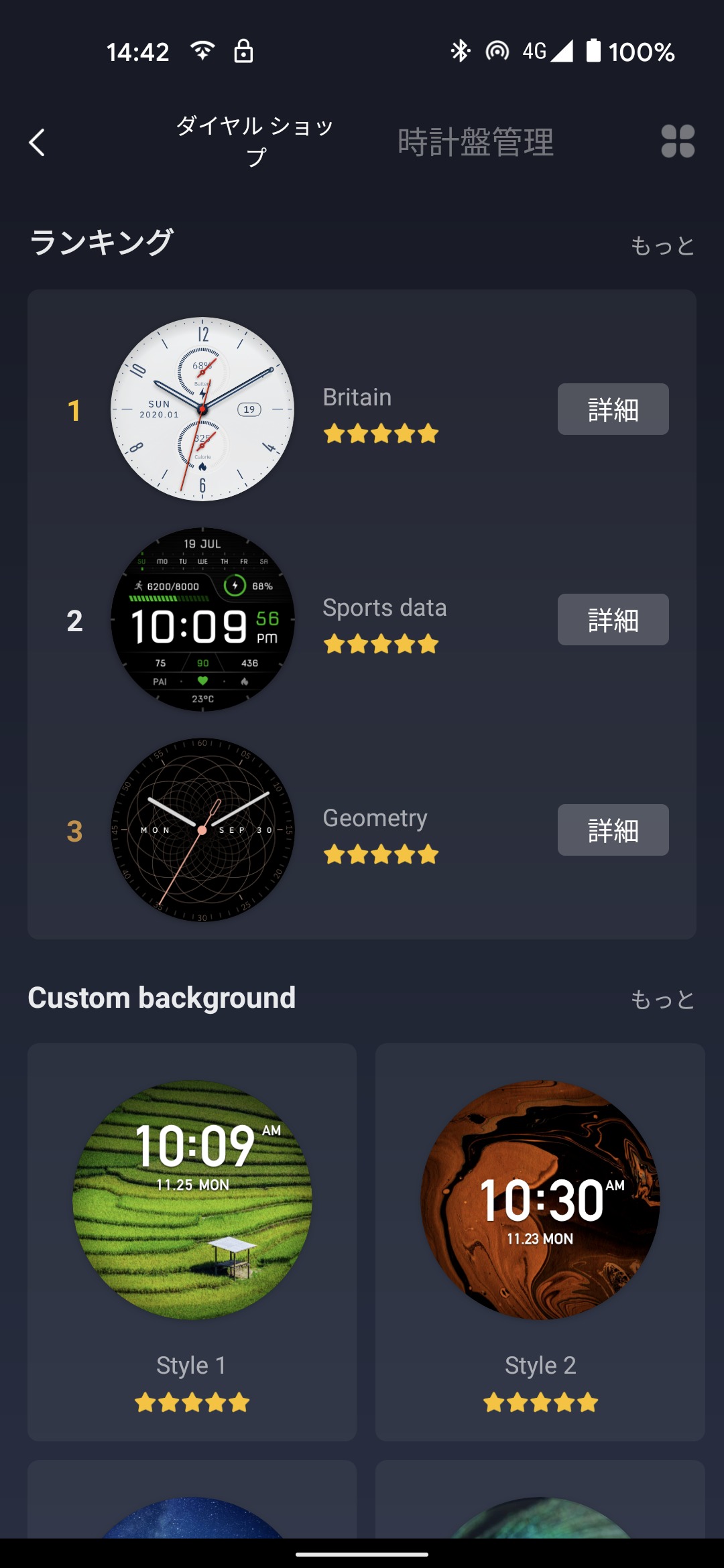Tap the Bluetooth status bar icon

point(460,50)
